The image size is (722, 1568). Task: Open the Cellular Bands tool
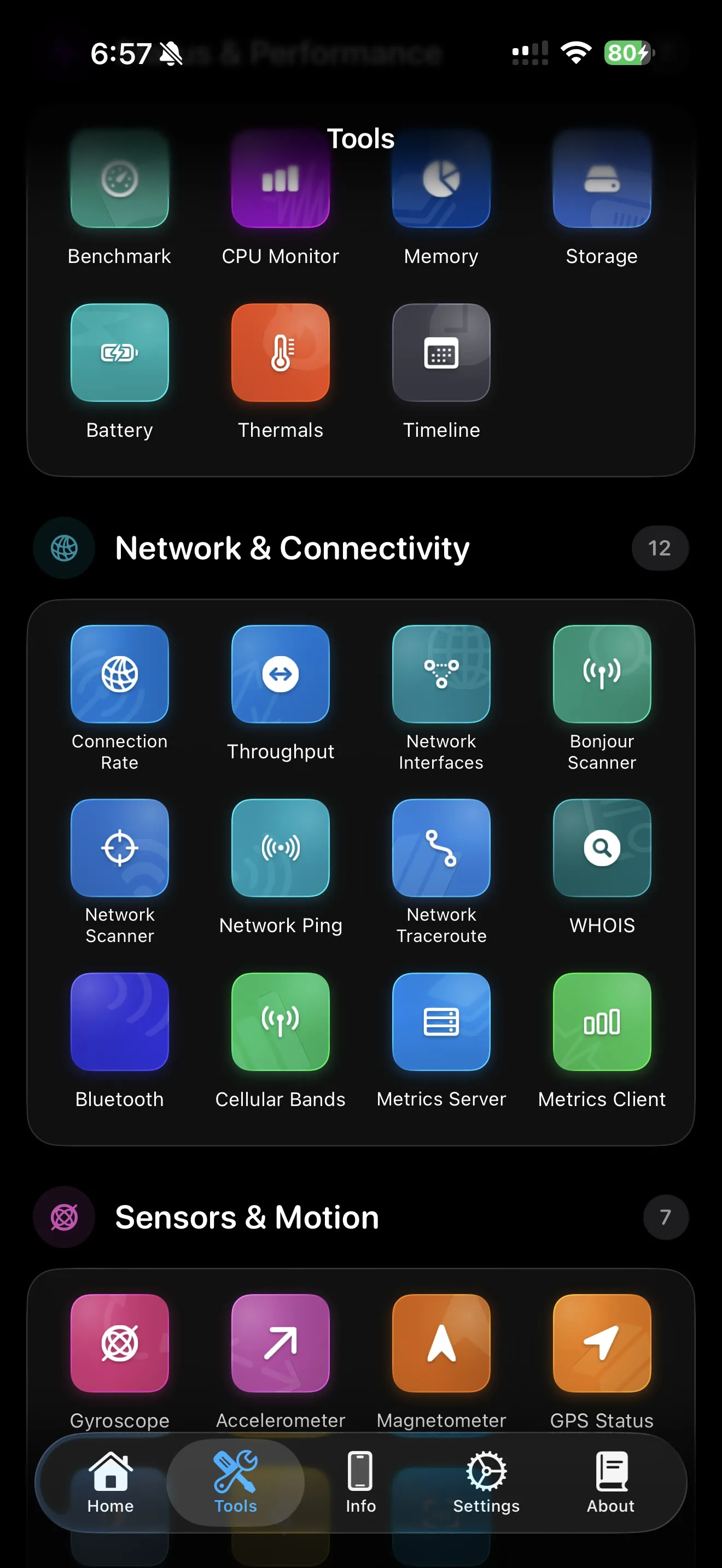280,1021
